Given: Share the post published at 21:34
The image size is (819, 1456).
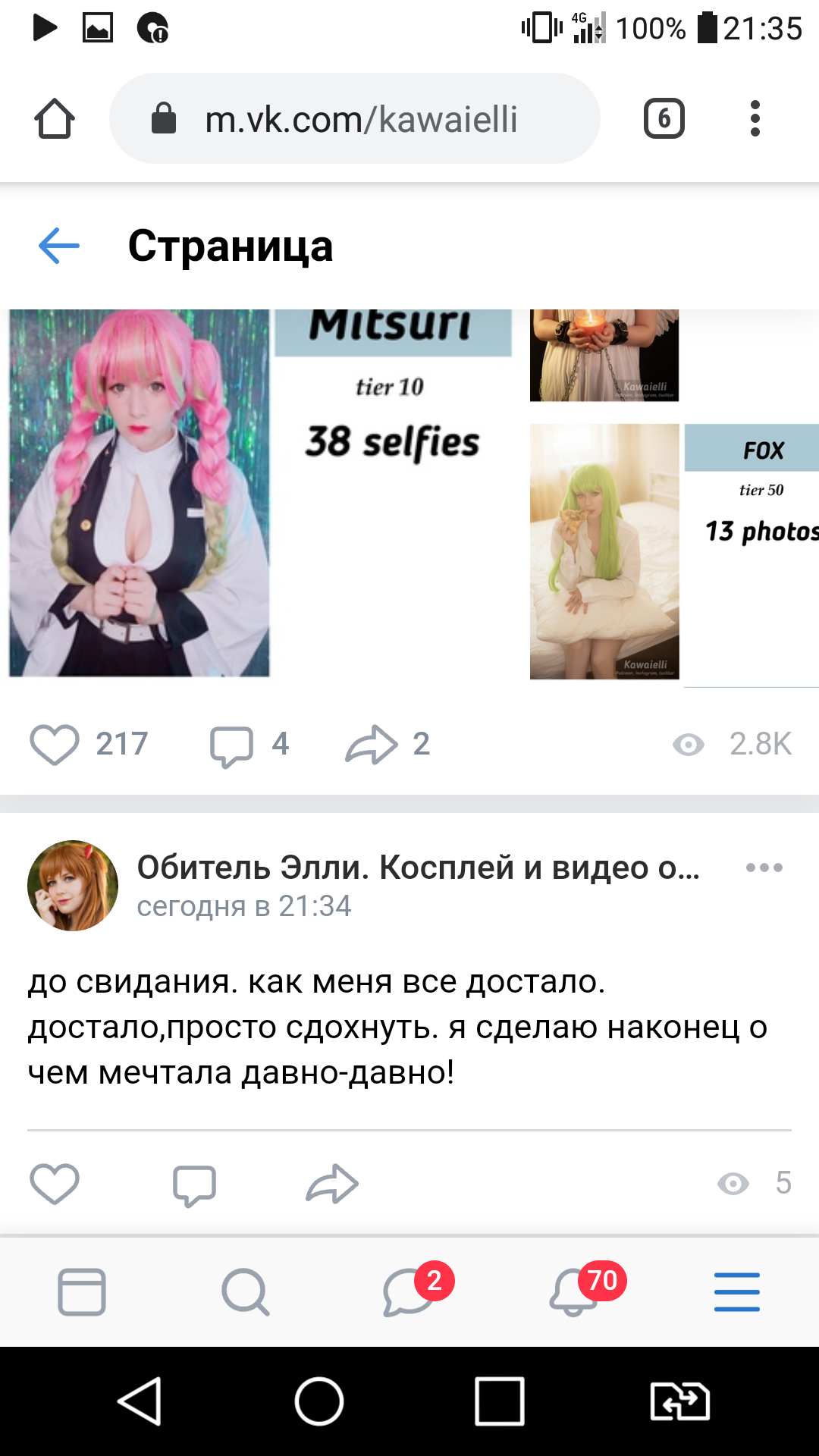Looking at the screenshot, I should coord(332,1183).
